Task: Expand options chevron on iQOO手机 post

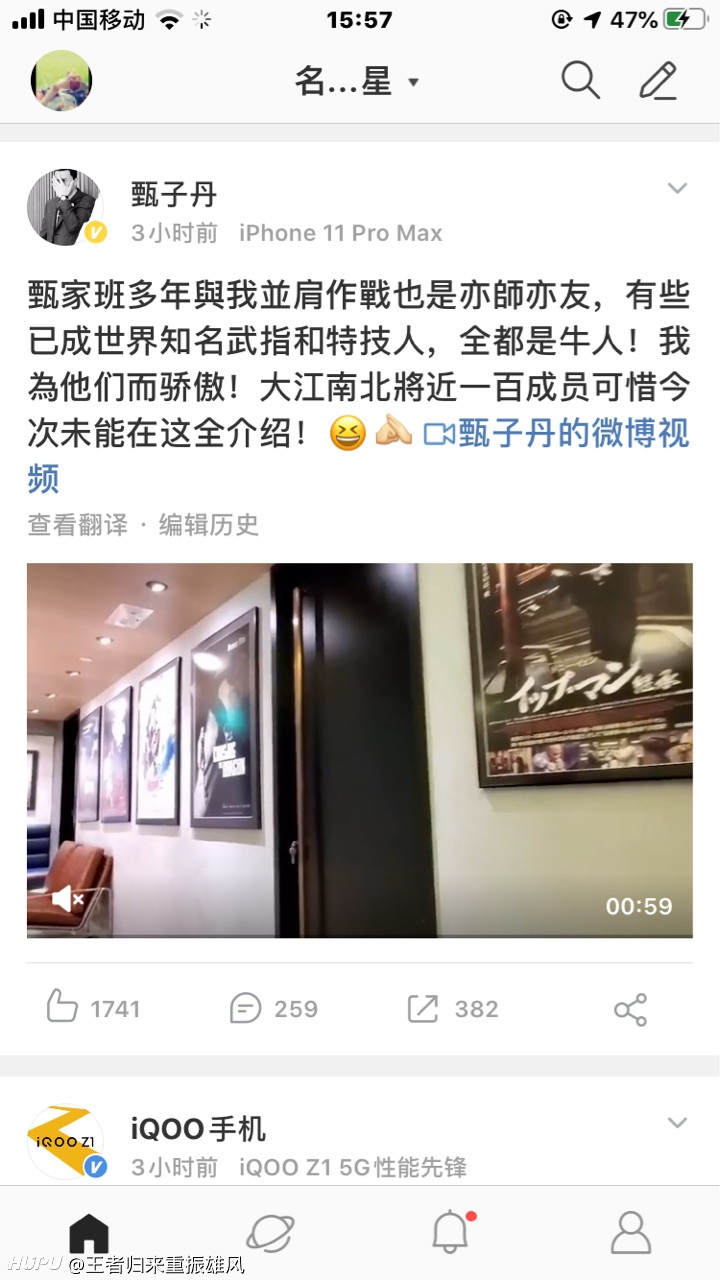Action: [677, 1123]
